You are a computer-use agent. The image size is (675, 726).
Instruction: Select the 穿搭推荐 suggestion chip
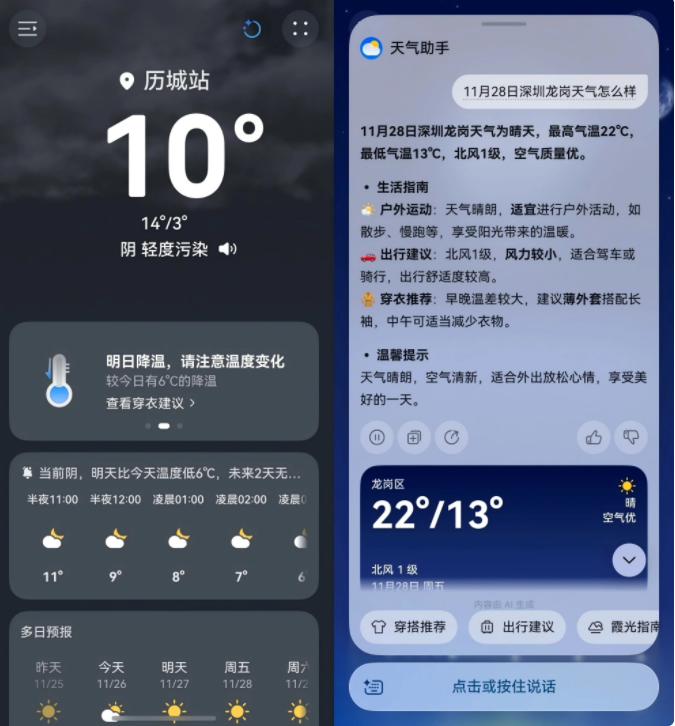409,627
